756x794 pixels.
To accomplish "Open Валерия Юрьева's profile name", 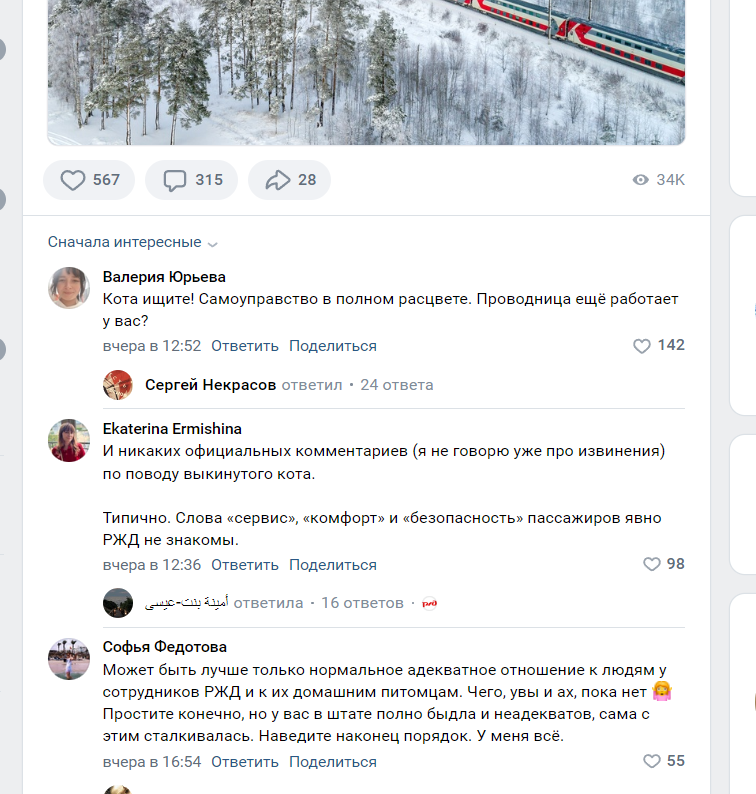I will (164, 277).
